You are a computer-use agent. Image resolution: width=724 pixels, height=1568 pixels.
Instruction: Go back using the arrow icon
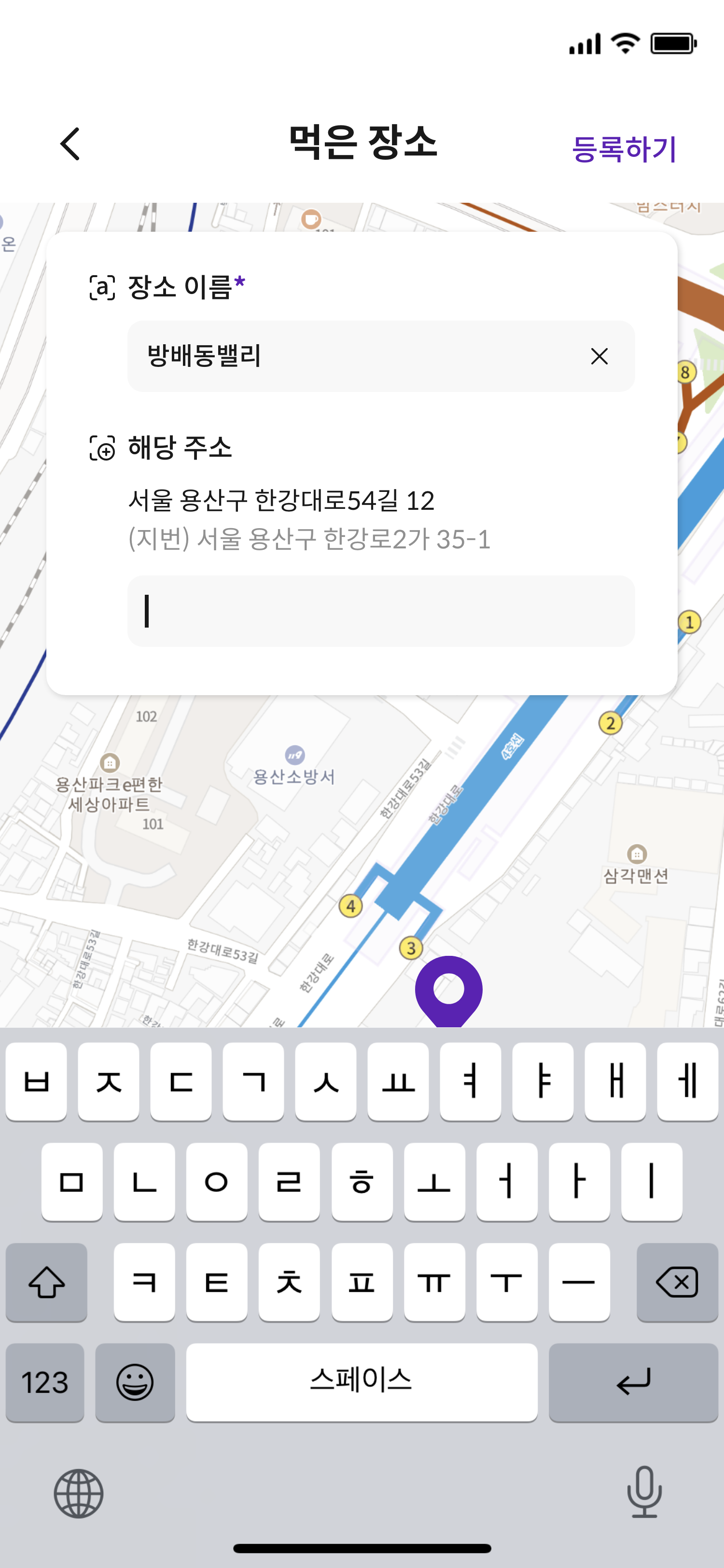point(70,144)
